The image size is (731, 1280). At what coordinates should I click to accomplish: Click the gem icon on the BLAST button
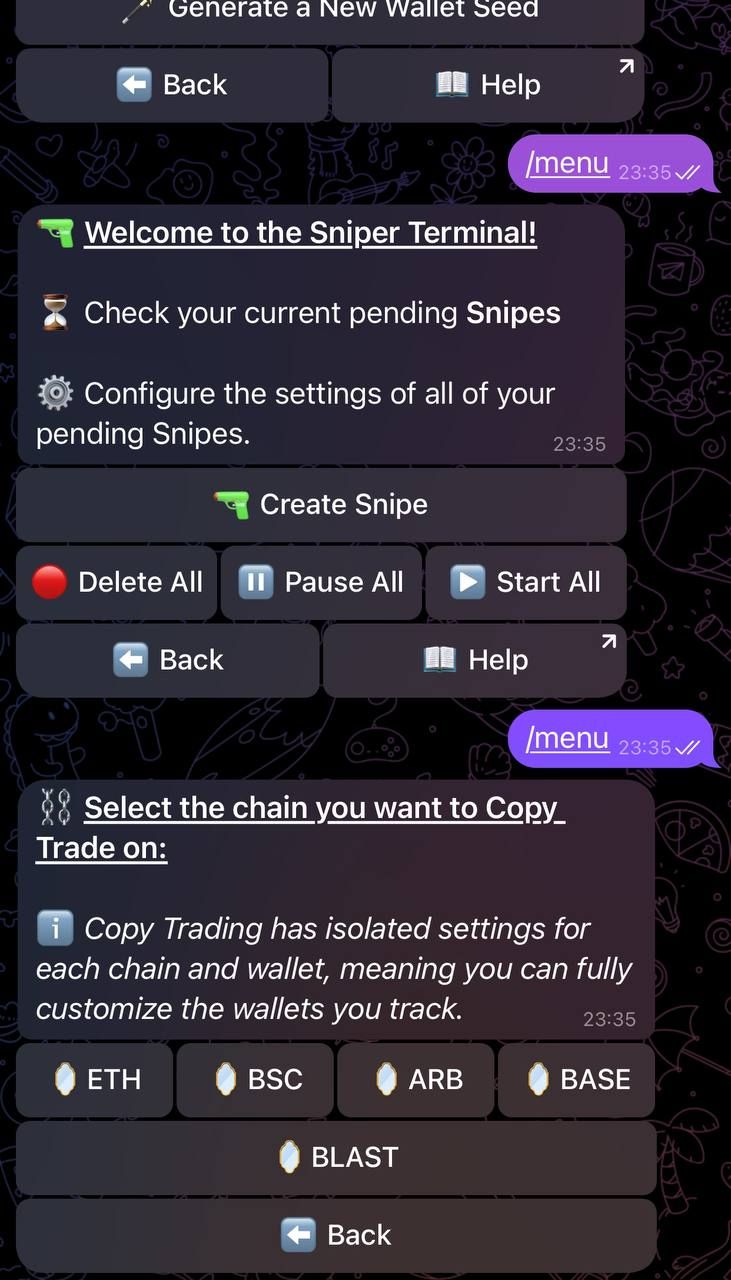290,1157
